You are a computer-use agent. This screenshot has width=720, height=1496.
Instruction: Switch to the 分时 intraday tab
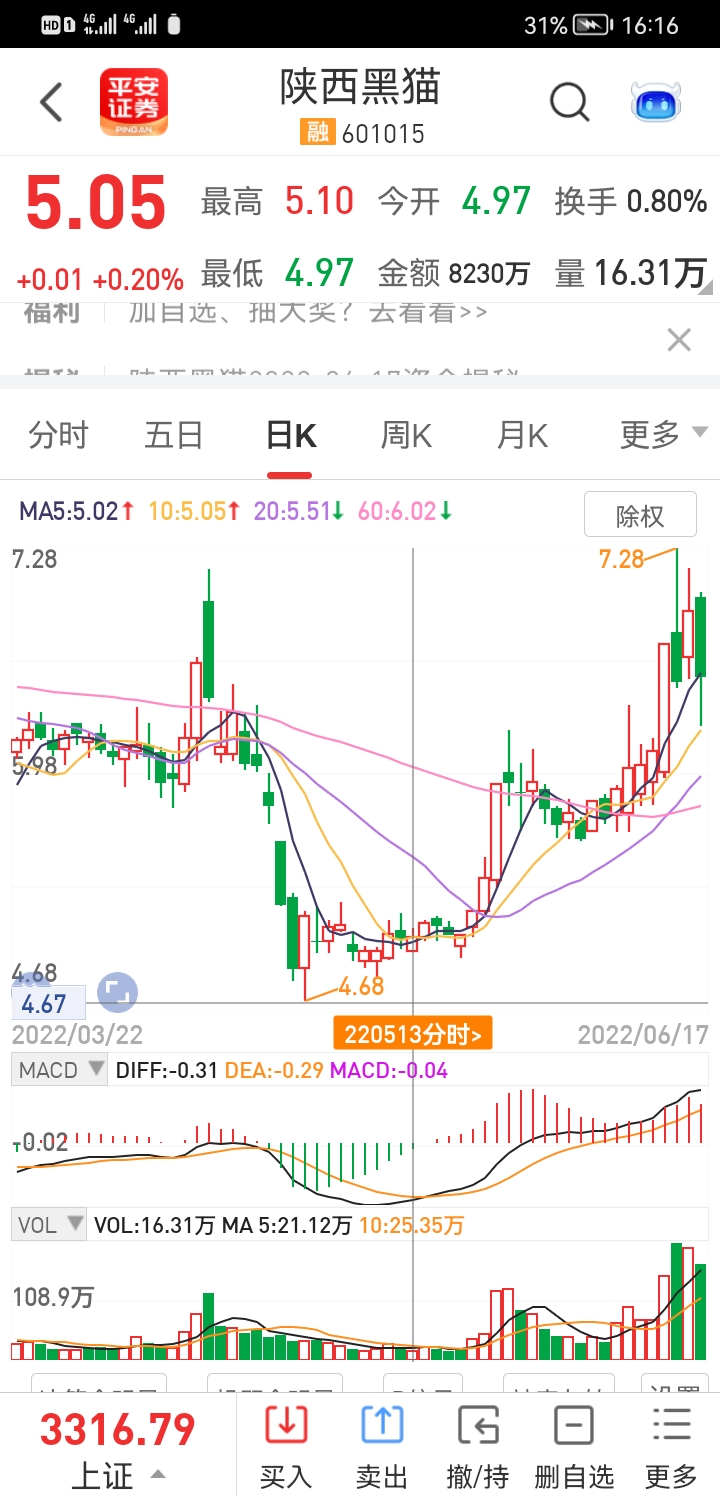pos(57,434)
